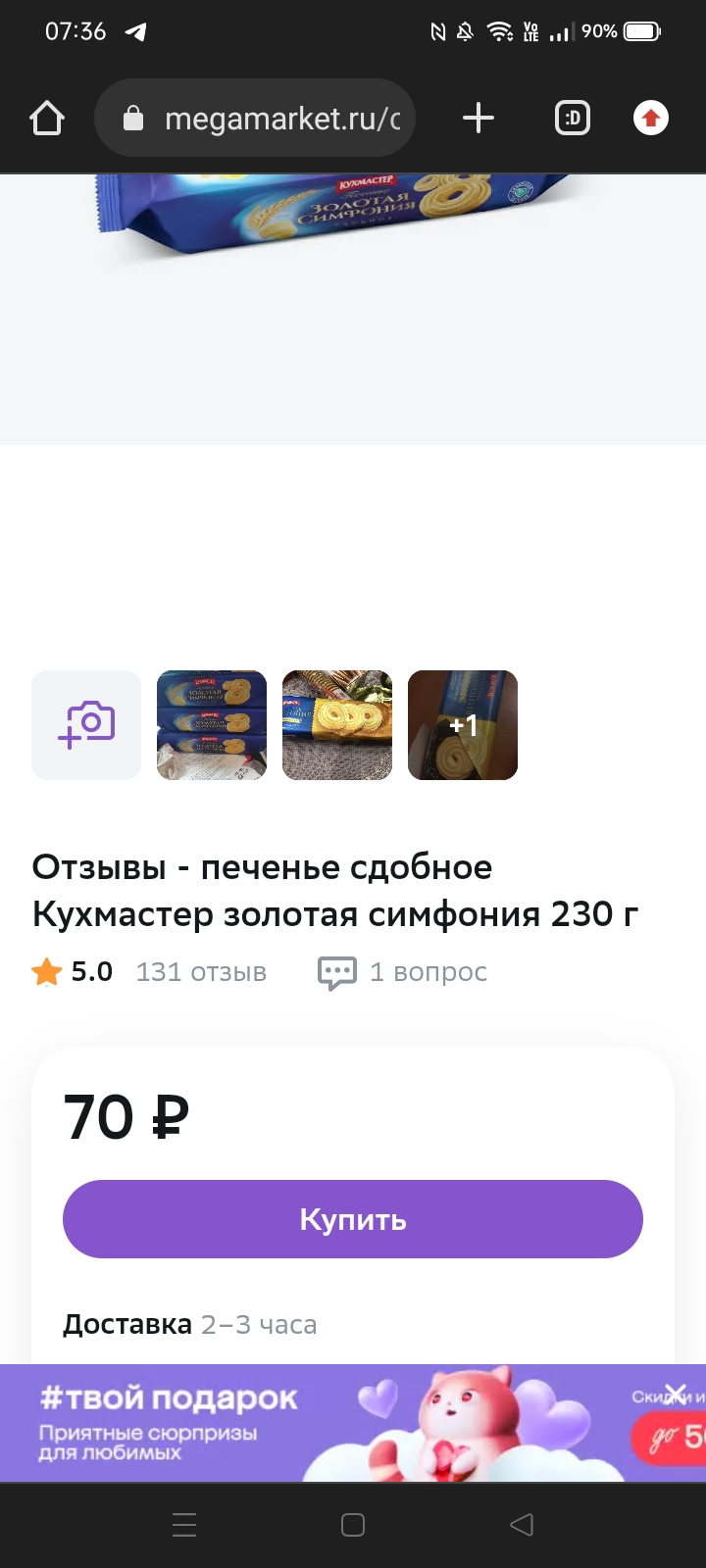The image size is (706, 1568).
Task: Go back with the system back button
Action: pos(522,1525)
